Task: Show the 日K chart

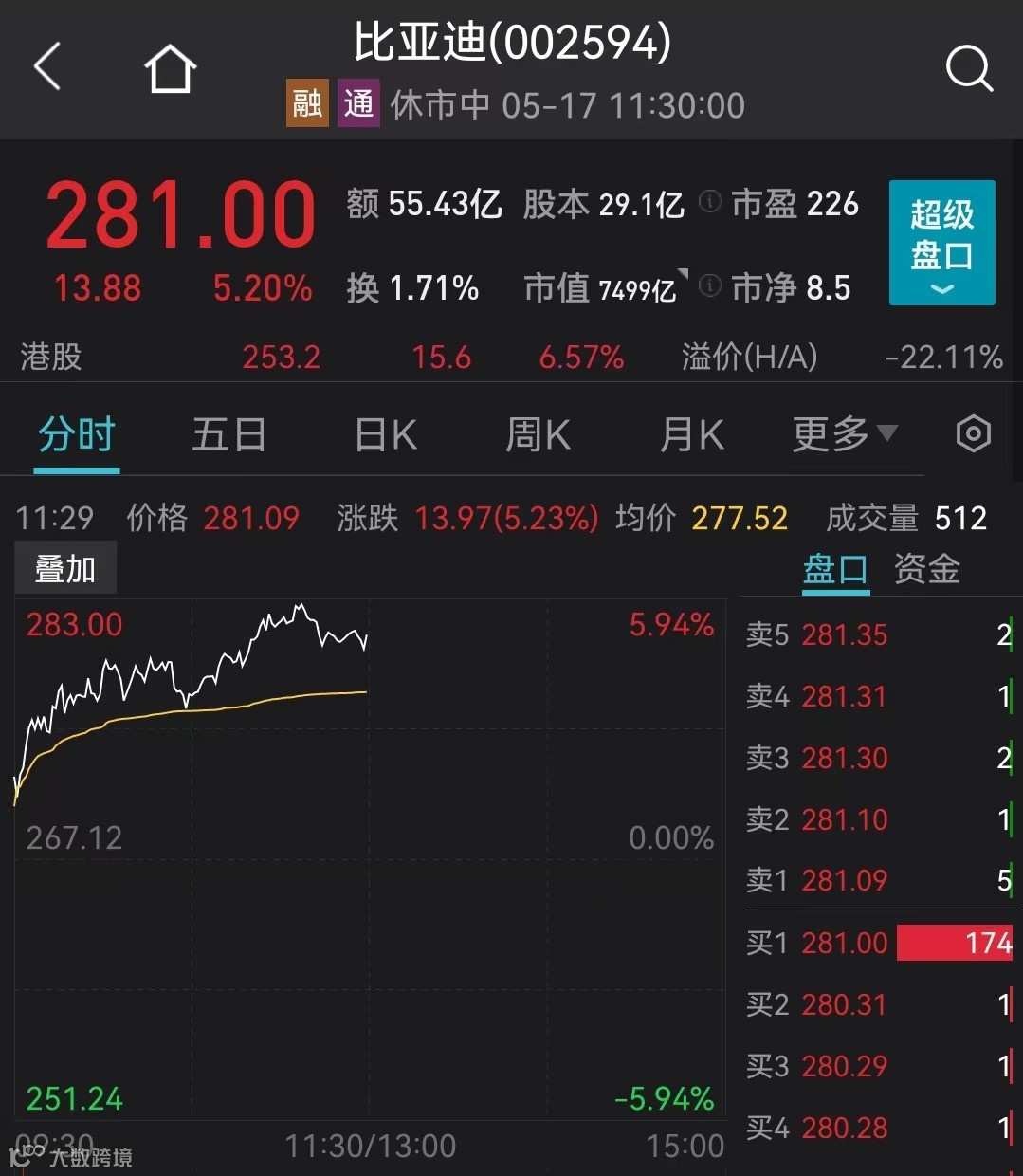Action: 385,435
